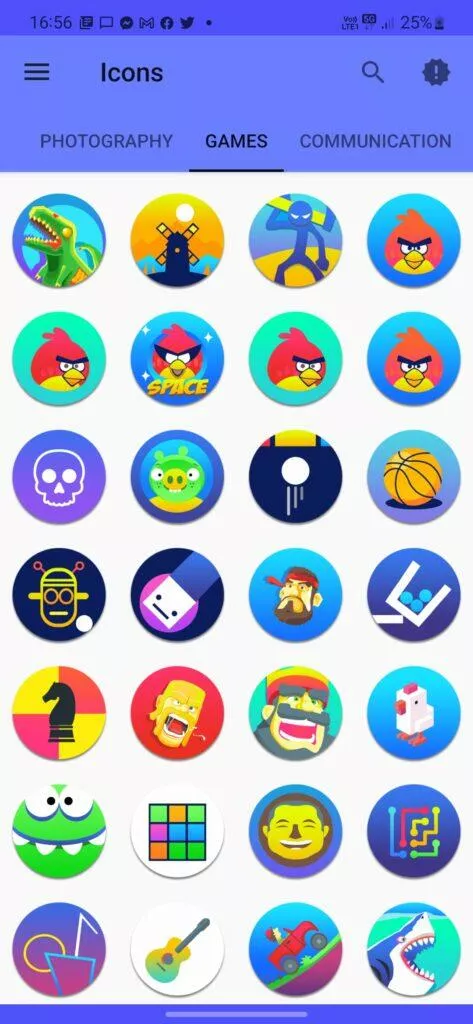This screenshot has height=1024, width=473.
Task: Tap the shark icon
Action: (414, 950)
